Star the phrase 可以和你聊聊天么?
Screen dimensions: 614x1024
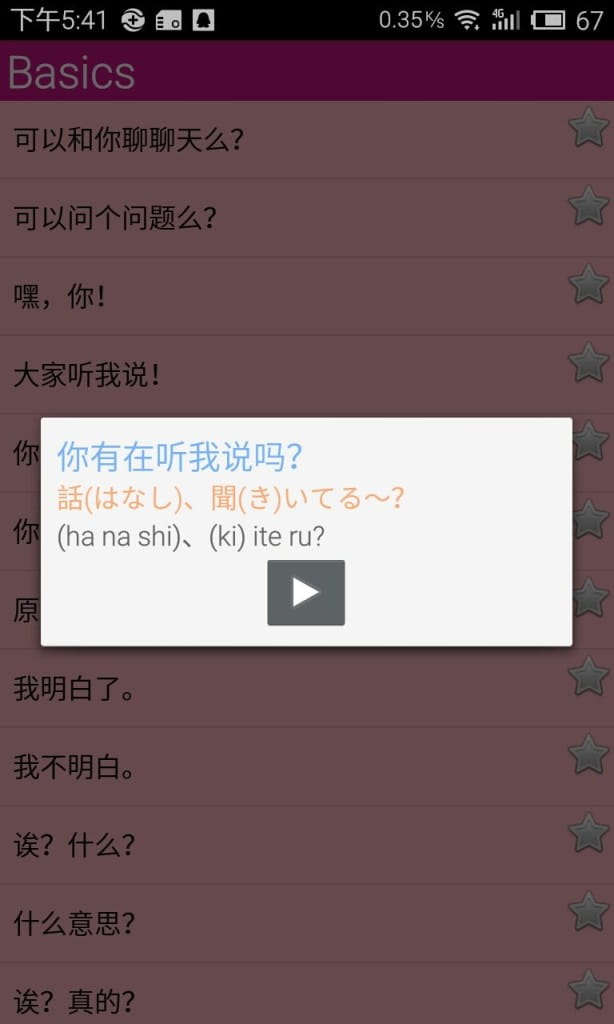coord(588,128)
